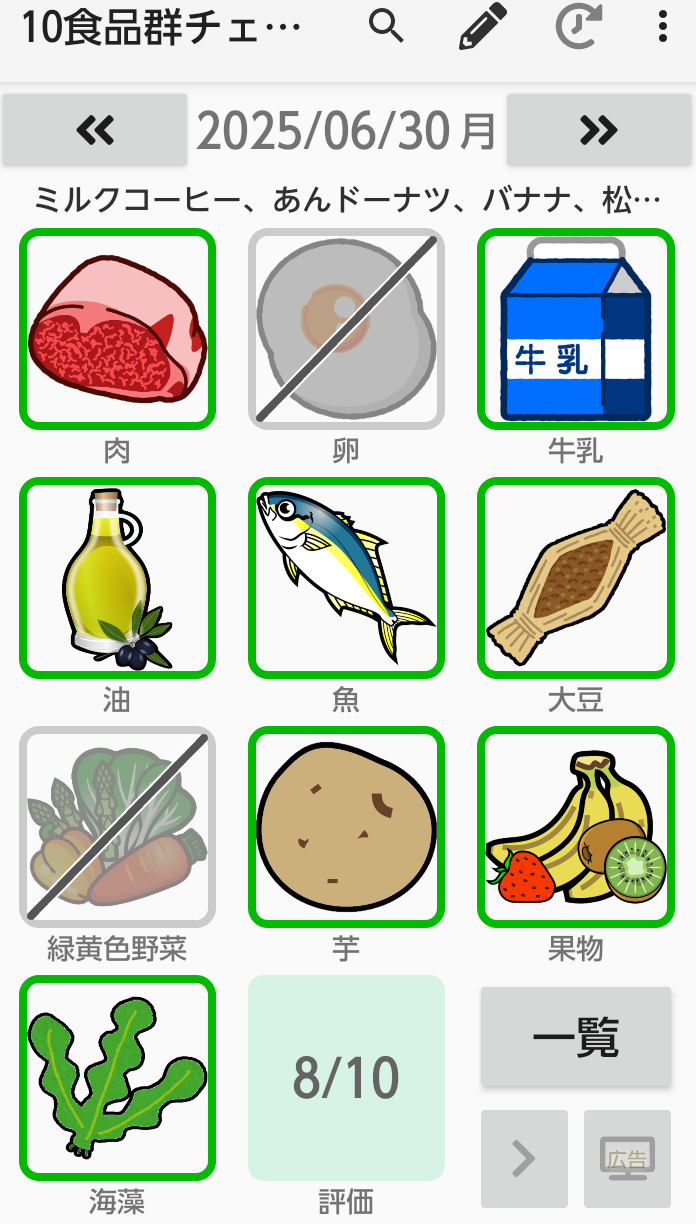
Task: Open the search icon in the app bar
Action: pos(386,27)
